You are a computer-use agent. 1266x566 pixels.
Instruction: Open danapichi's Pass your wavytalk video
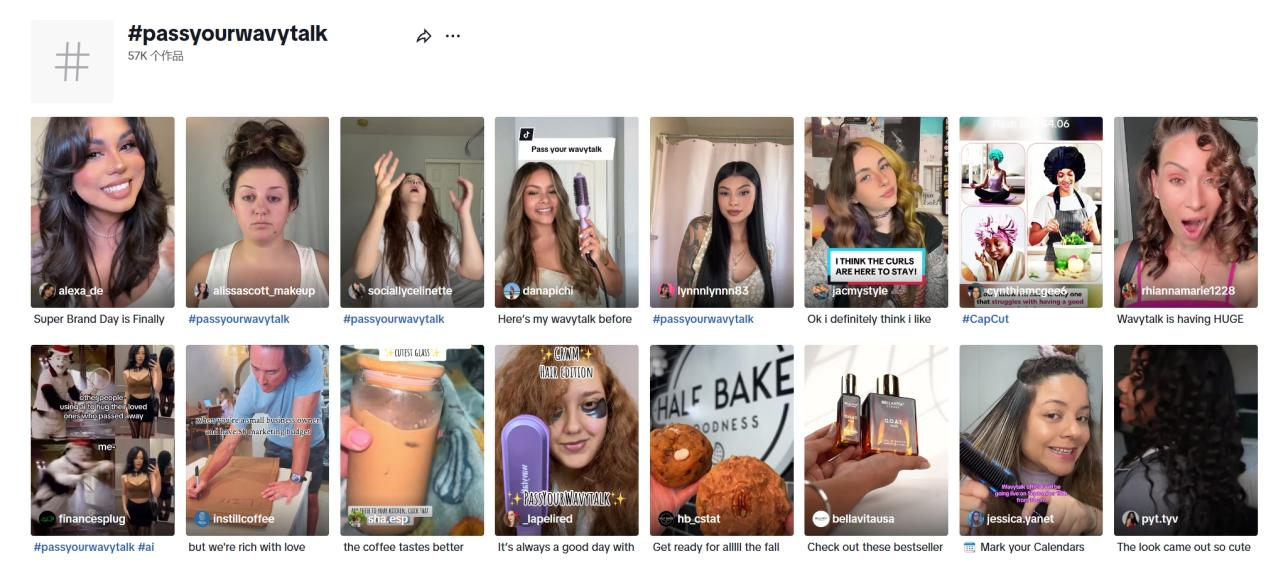tap(566, 211)
